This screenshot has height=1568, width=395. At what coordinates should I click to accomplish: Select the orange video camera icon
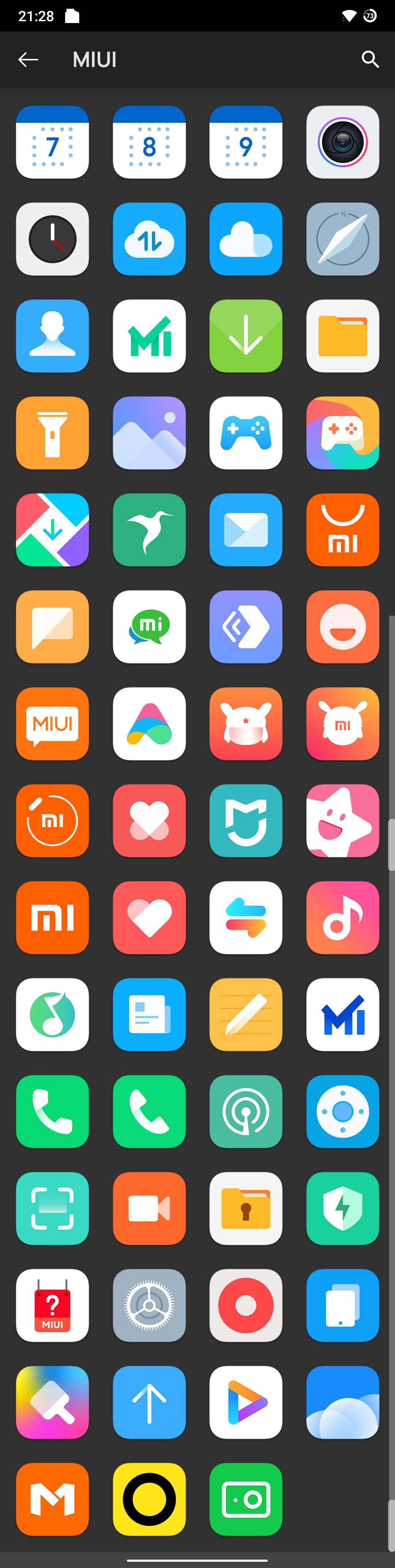(149, 1208)
